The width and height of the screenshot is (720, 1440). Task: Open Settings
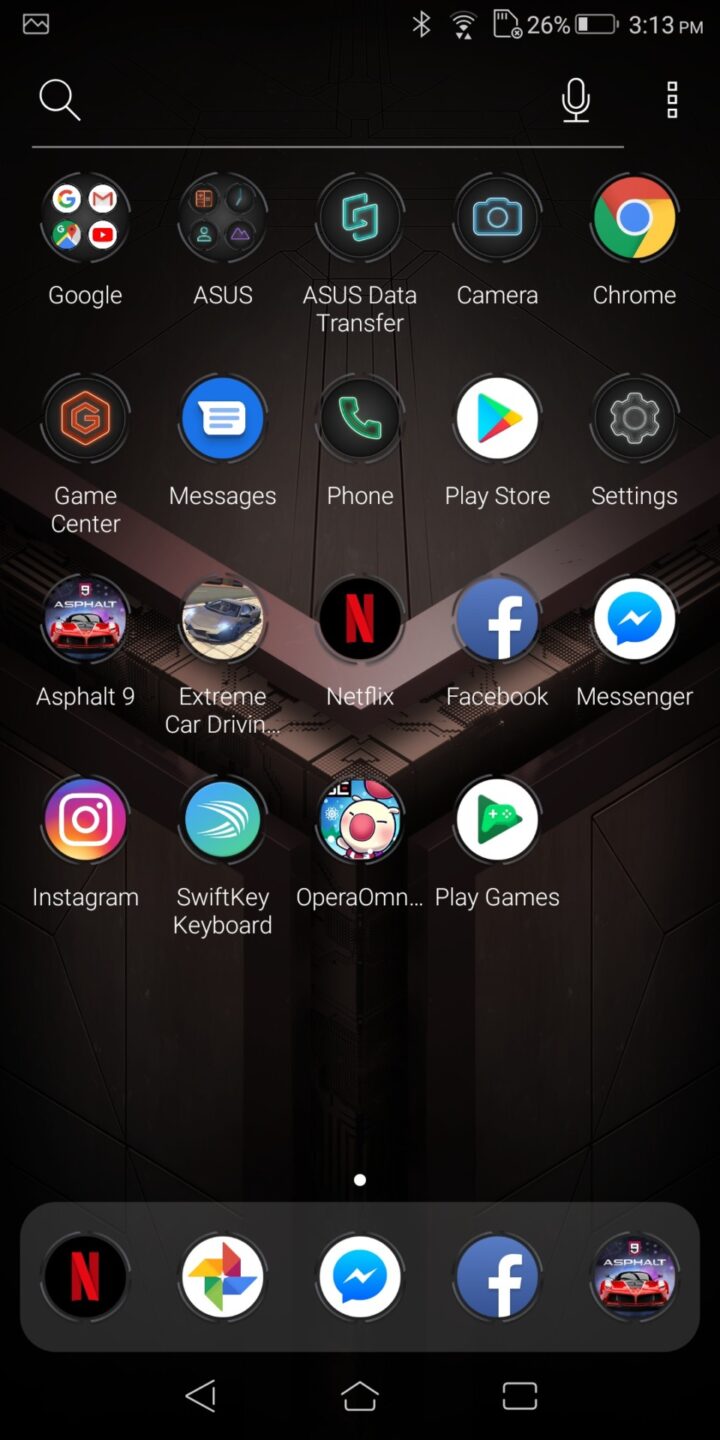click(x=634, y=418)
